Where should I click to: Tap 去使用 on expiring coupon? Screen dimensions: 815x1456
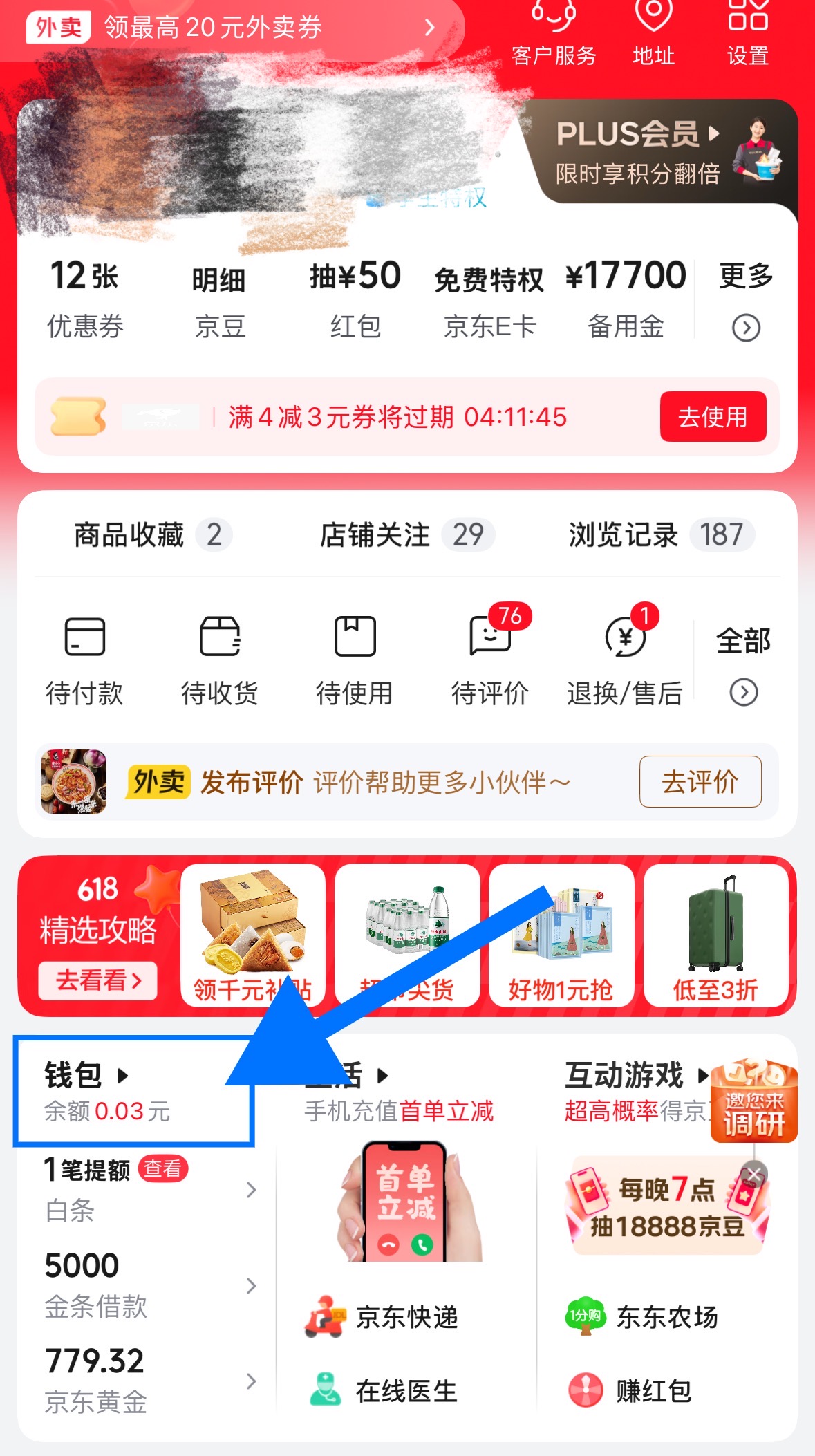tap(713, 417)
